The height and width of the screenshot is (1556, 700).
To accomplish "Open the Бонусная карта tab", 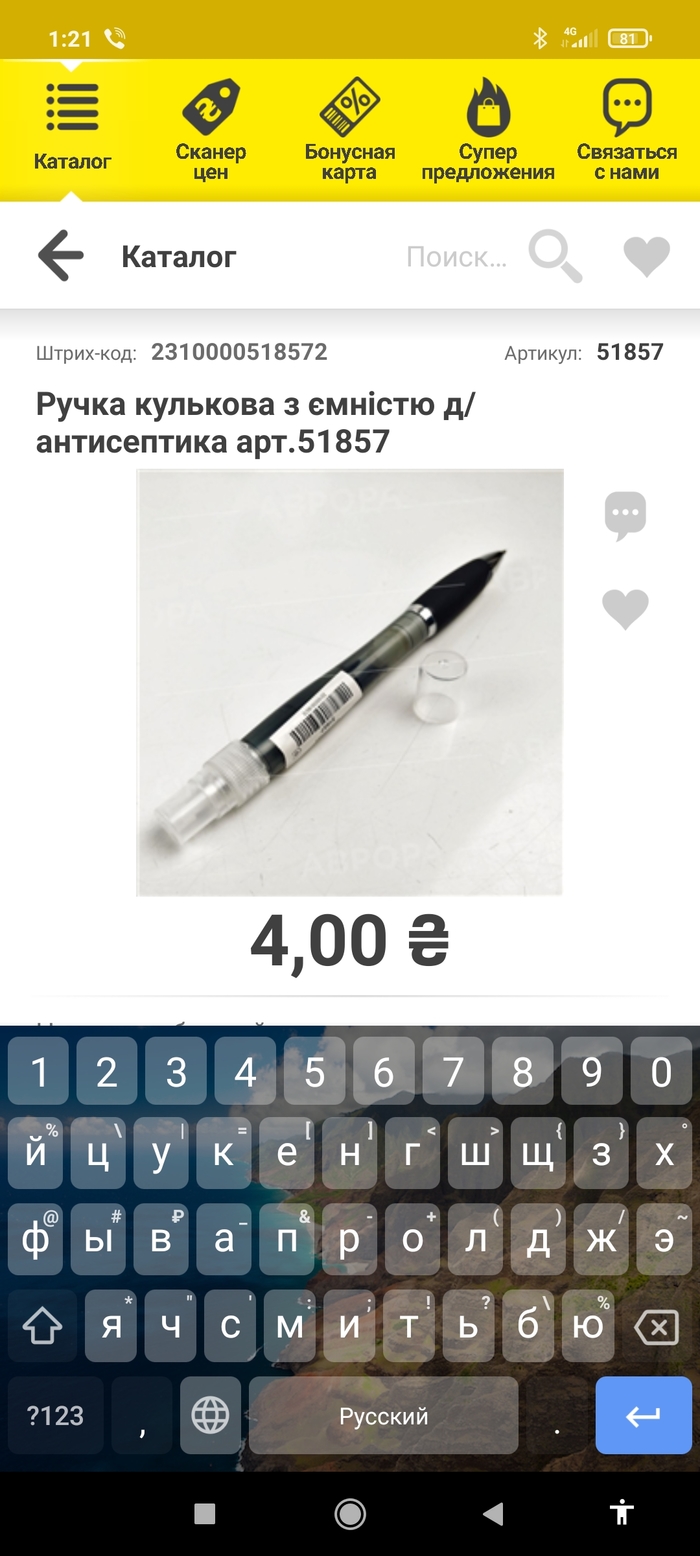I will pos(349,130).
